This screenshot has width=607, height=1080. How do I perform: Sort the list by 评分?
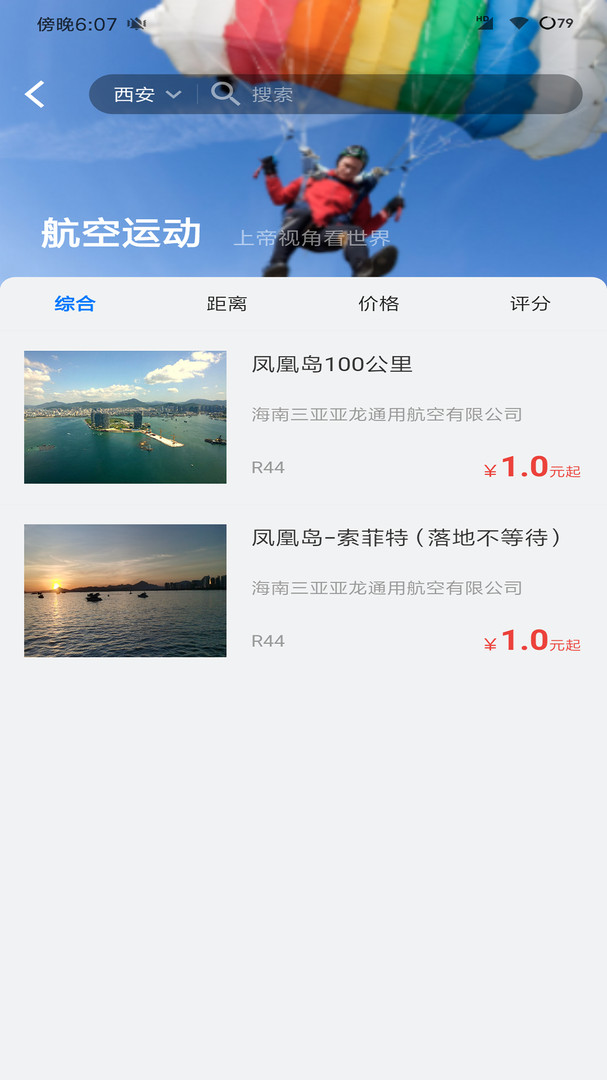pos(530,304)
